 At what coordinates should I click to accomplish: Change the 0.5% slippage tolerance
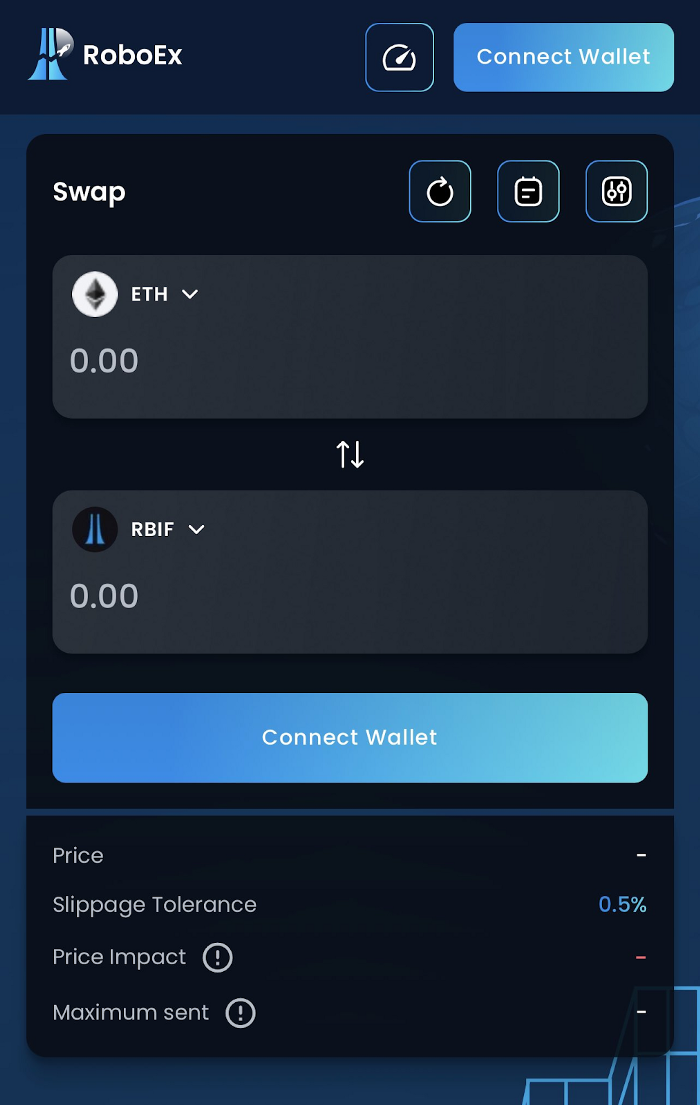coord(622,905)
